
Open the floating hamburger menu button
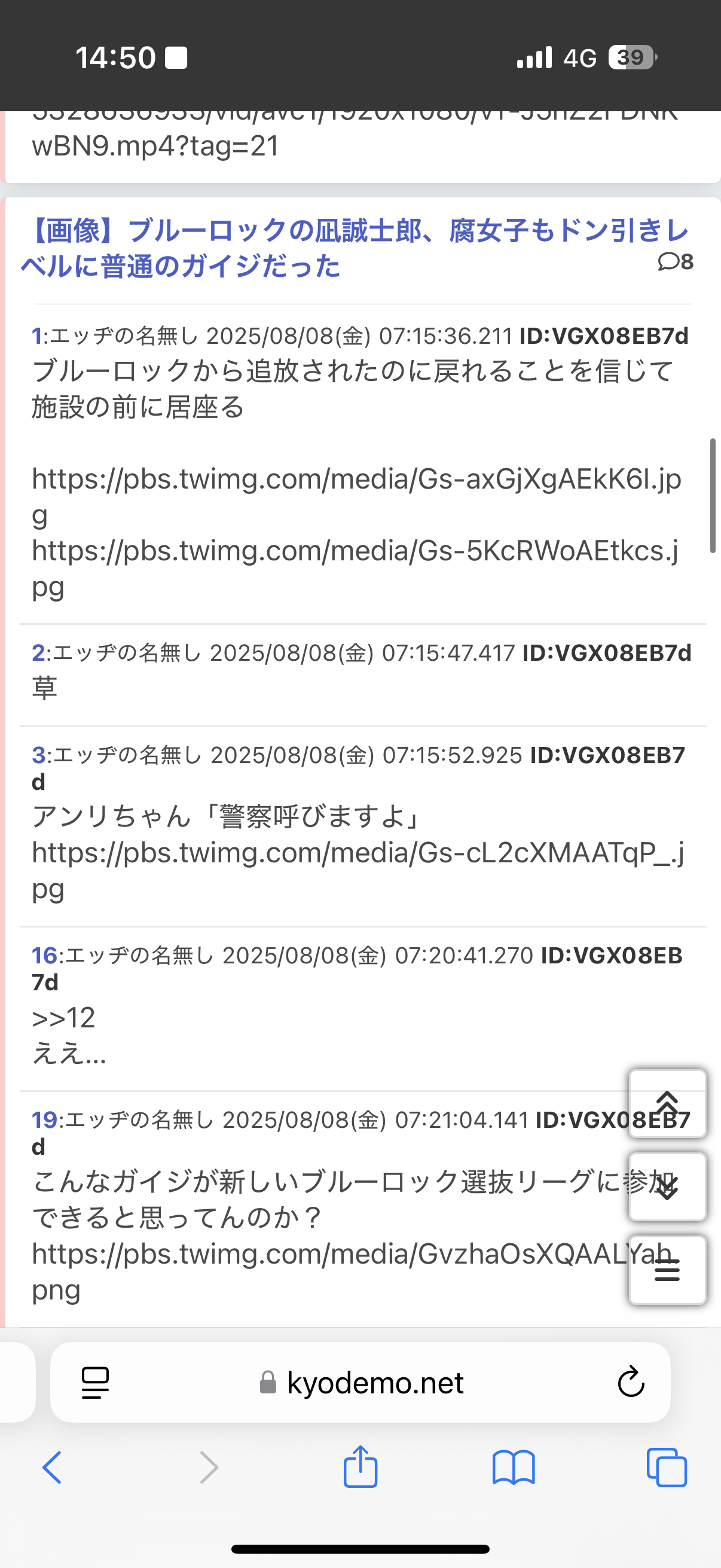click(x=667, y=1270)
